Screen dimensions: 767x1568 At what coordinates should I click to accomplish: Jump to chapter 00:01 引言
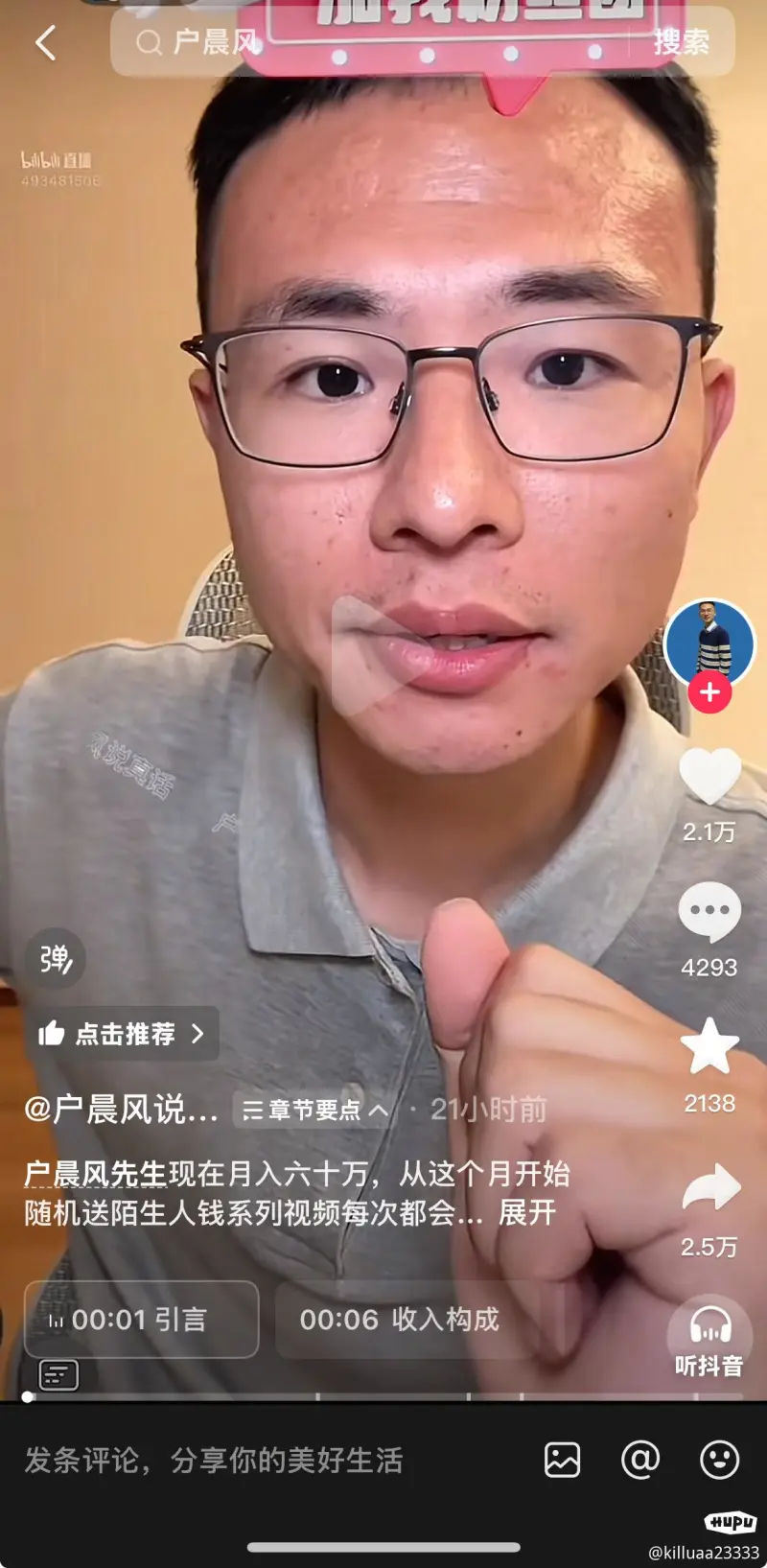pyautogui.click(x=141, y=1320)
